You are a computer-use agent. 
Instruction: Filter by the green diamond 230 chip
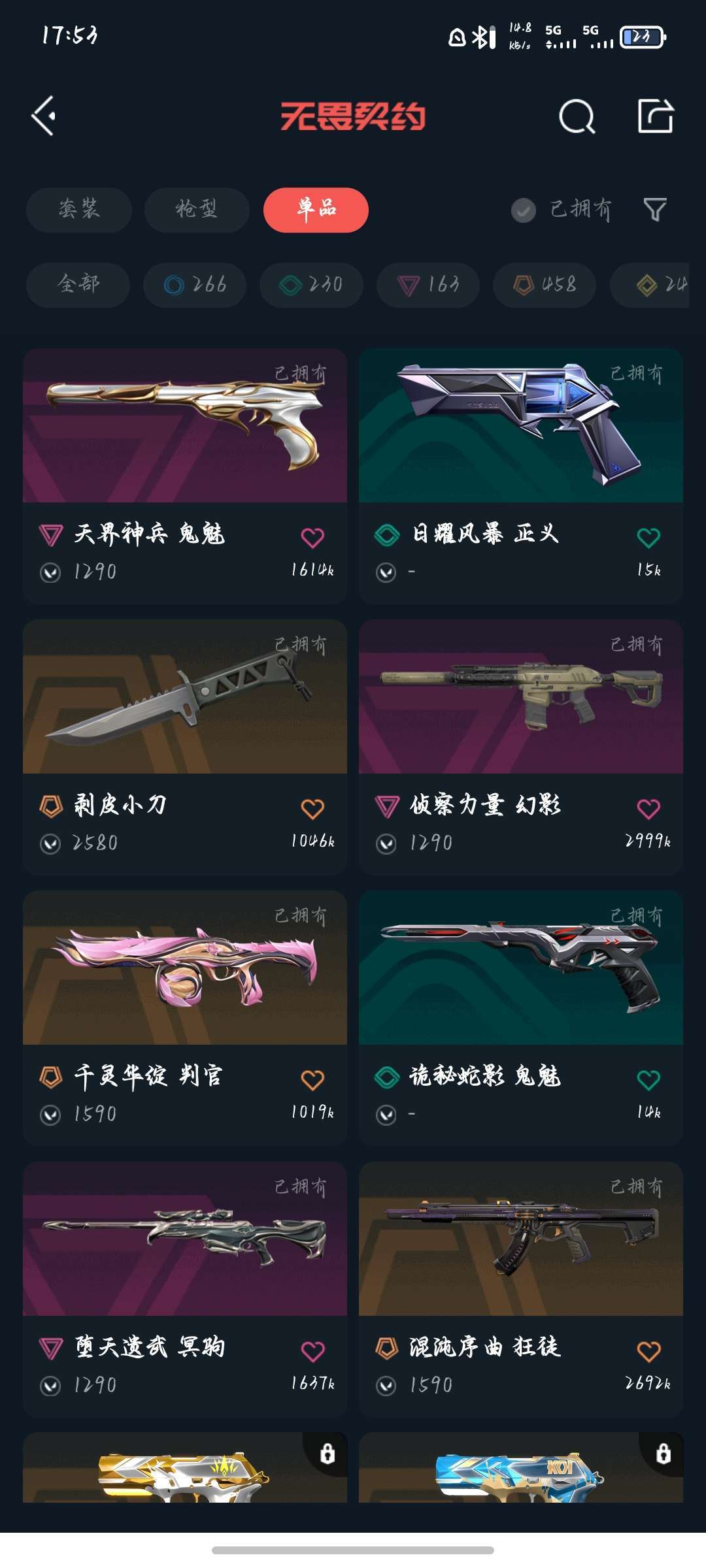311,285
